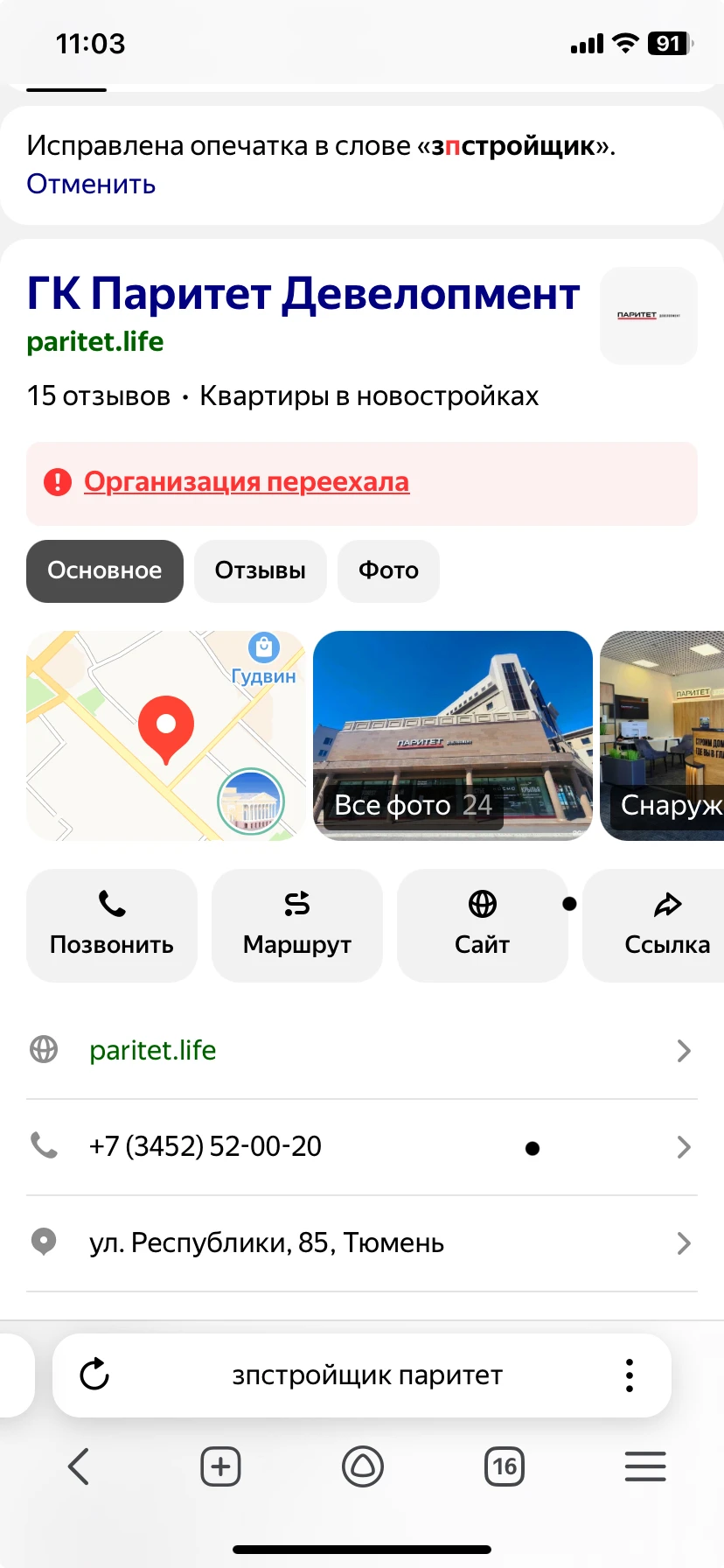
Task: Switch to the Фото tab
Action: [388, 570]
